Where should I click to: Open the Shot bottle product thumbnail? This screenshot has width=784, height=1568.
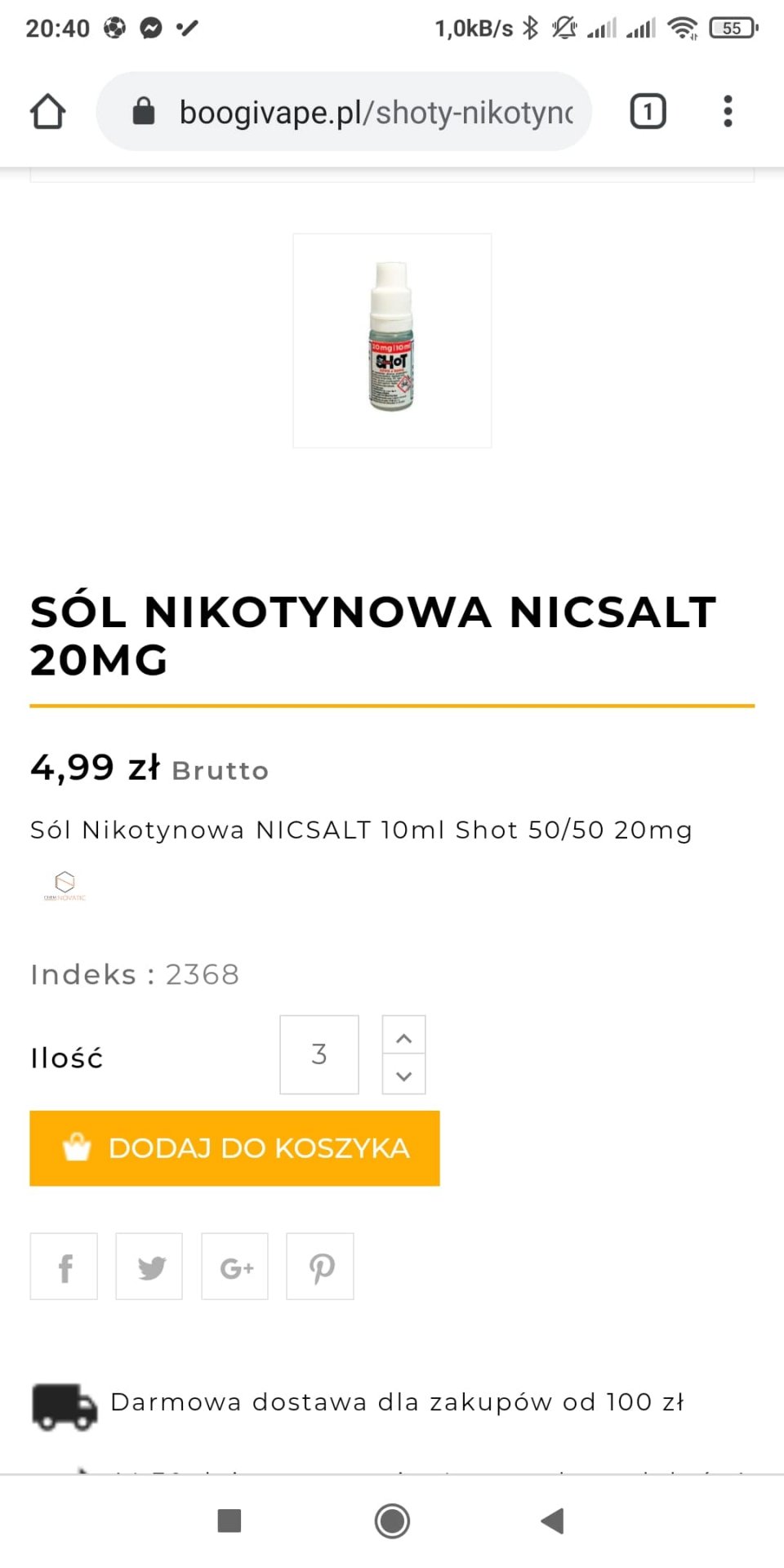click(x=392, y=341)
